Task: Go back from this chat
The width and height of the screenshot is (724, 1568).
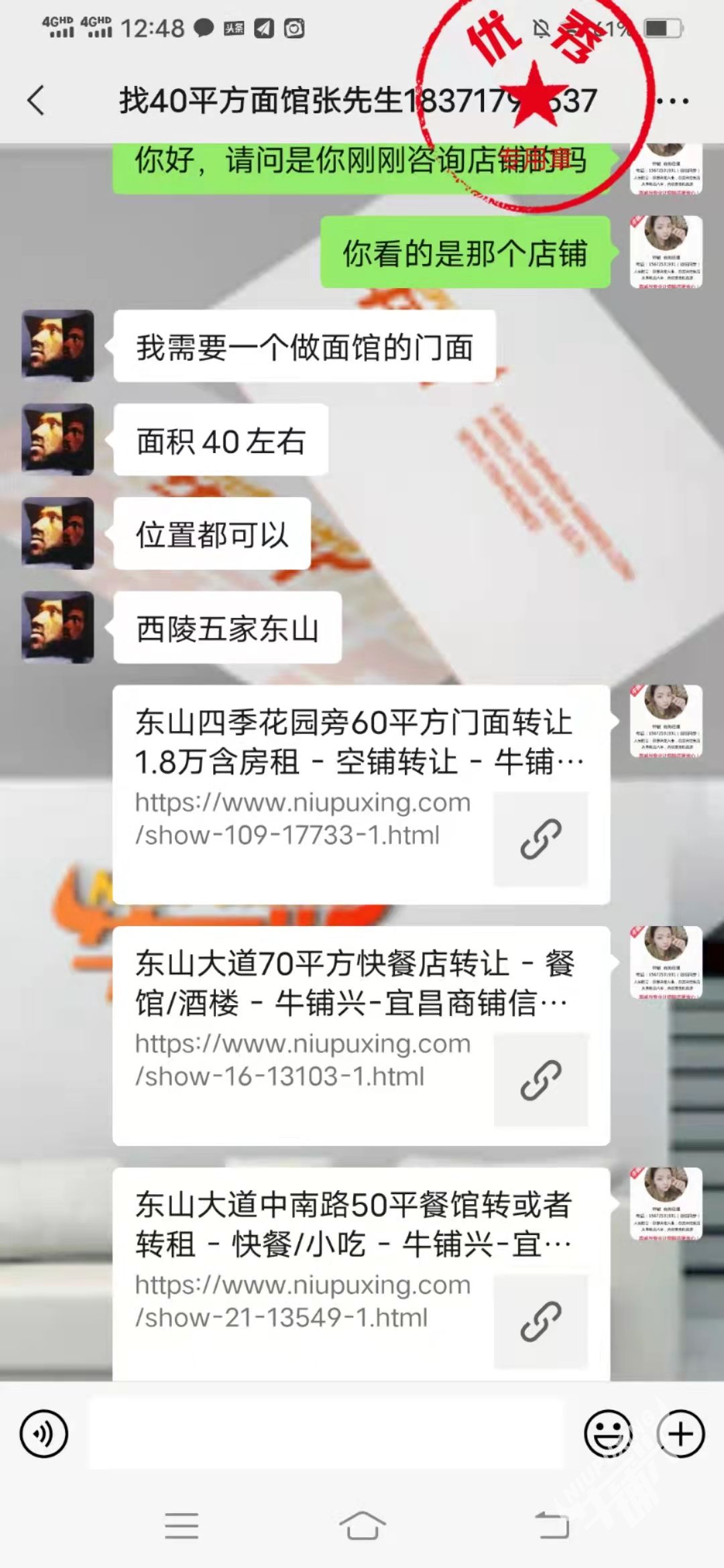Action: (37, 101)
